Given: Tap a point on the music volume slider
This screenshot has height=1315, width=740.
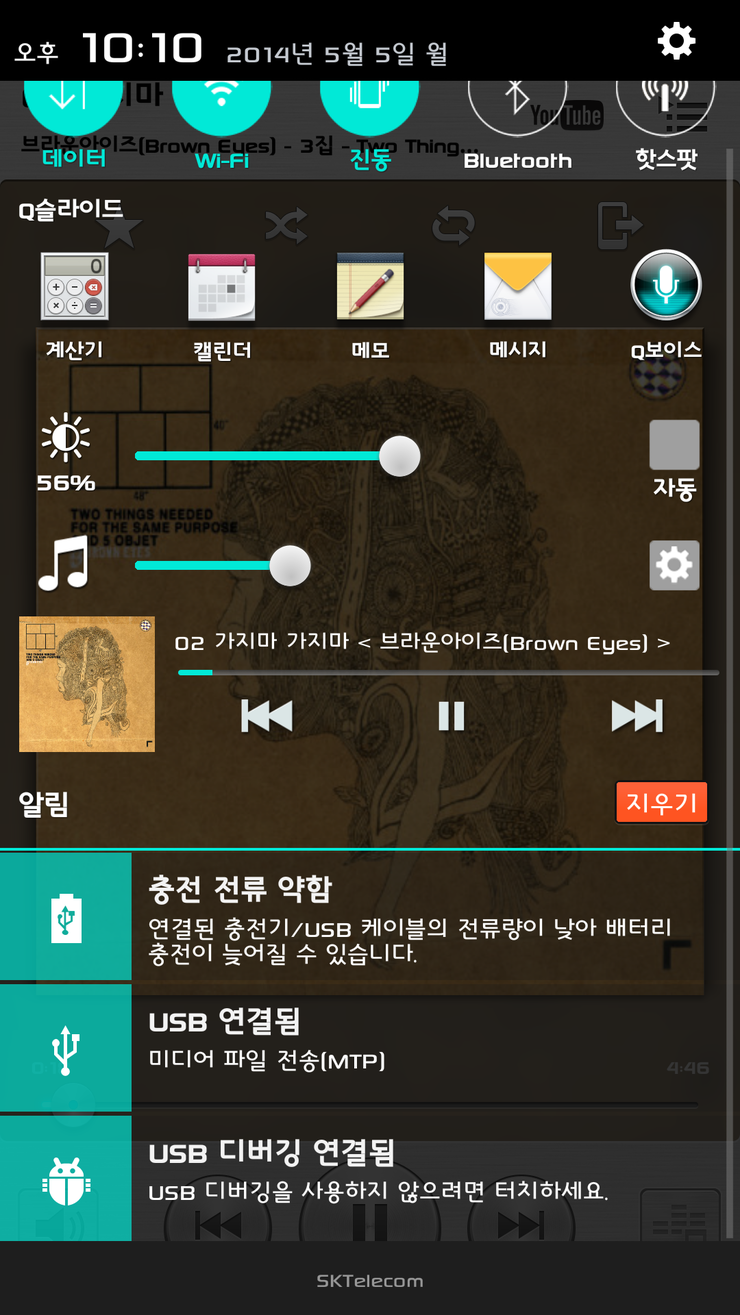Looking at the screenshot, I should 200,566.
